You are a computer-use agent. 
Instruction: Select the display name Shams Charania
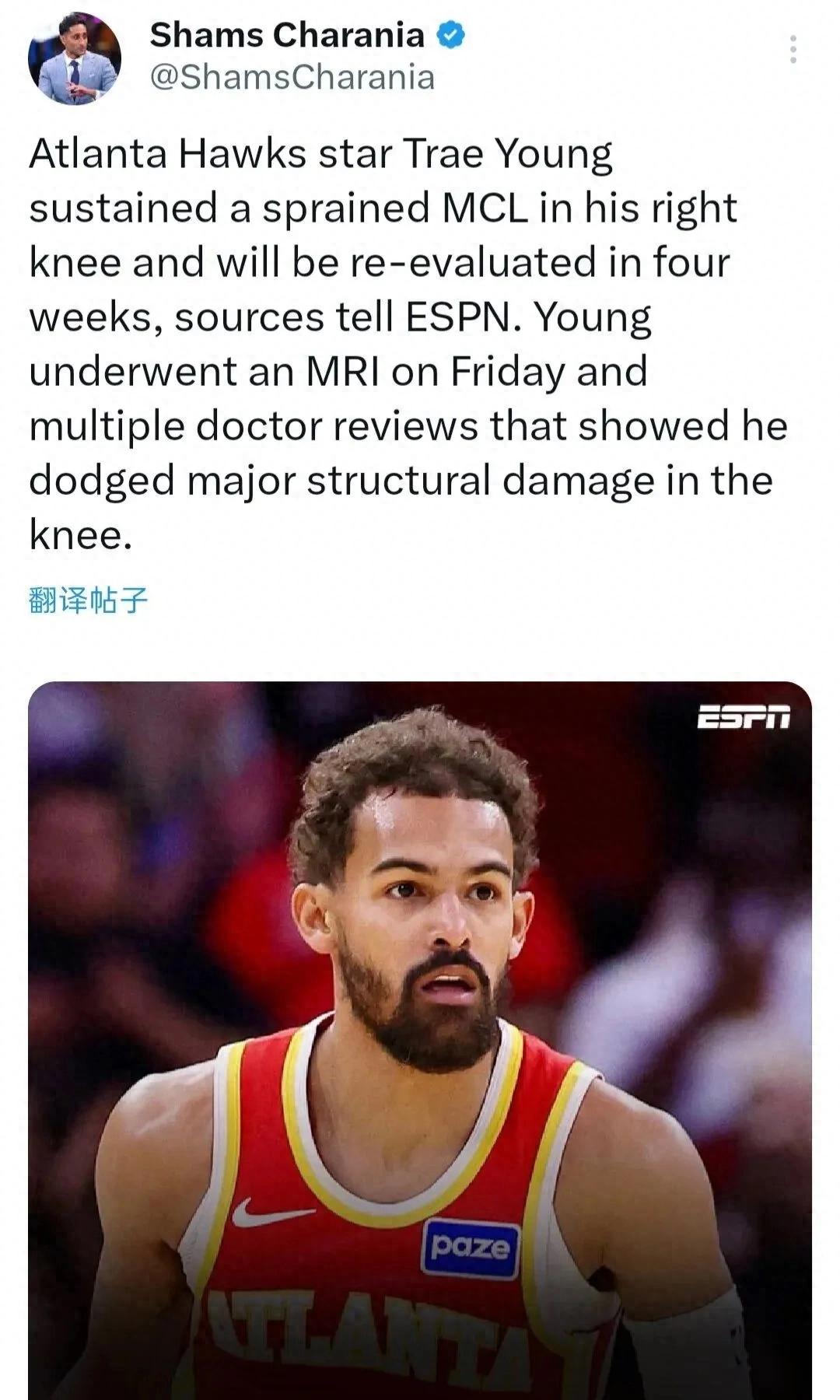288,34
